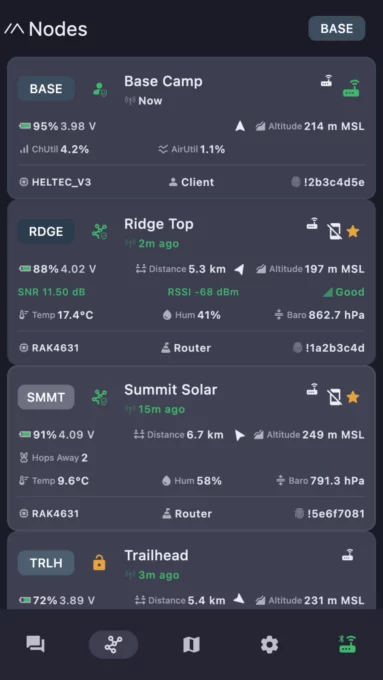Open the Ridge Top node card
The width and height of the screenshot is (383, 680).
pyautogui.click(x=191, y=282)
